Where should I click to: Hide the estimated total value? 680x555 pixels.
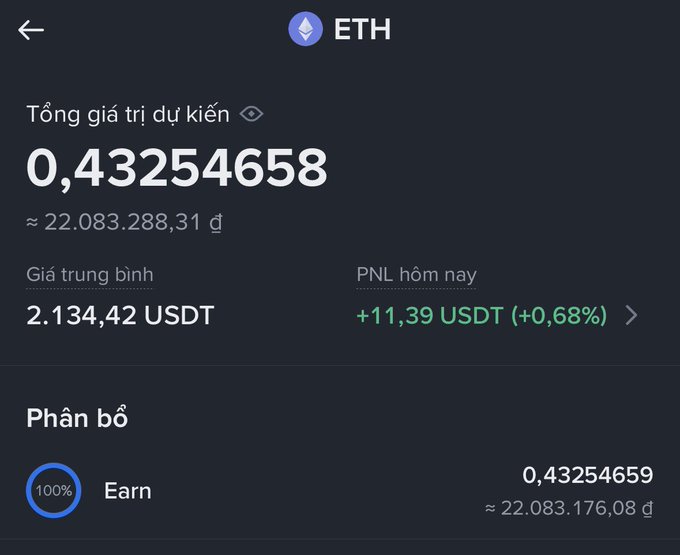point(252,114)
